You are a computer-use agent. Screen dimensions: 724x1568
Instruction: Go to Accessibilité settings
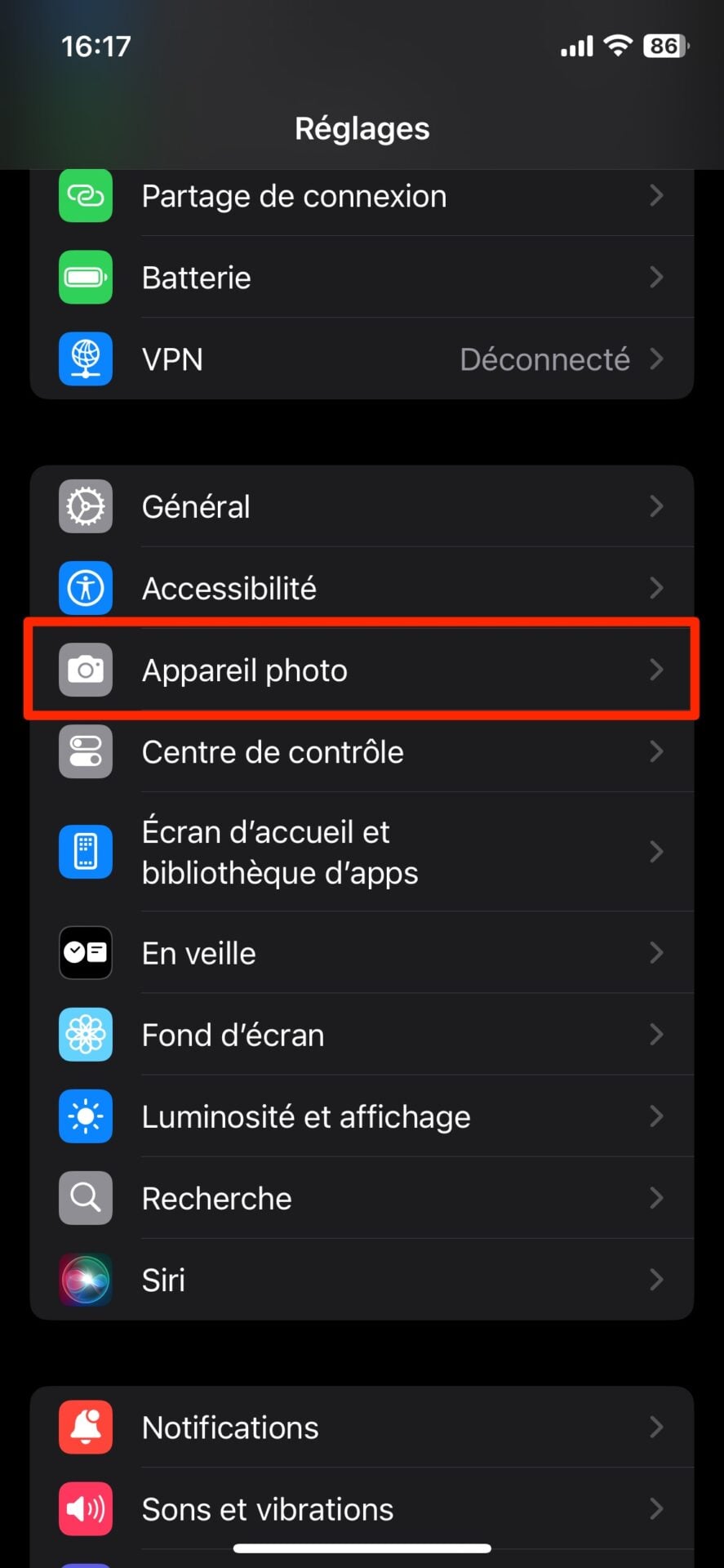click(362, 588)
